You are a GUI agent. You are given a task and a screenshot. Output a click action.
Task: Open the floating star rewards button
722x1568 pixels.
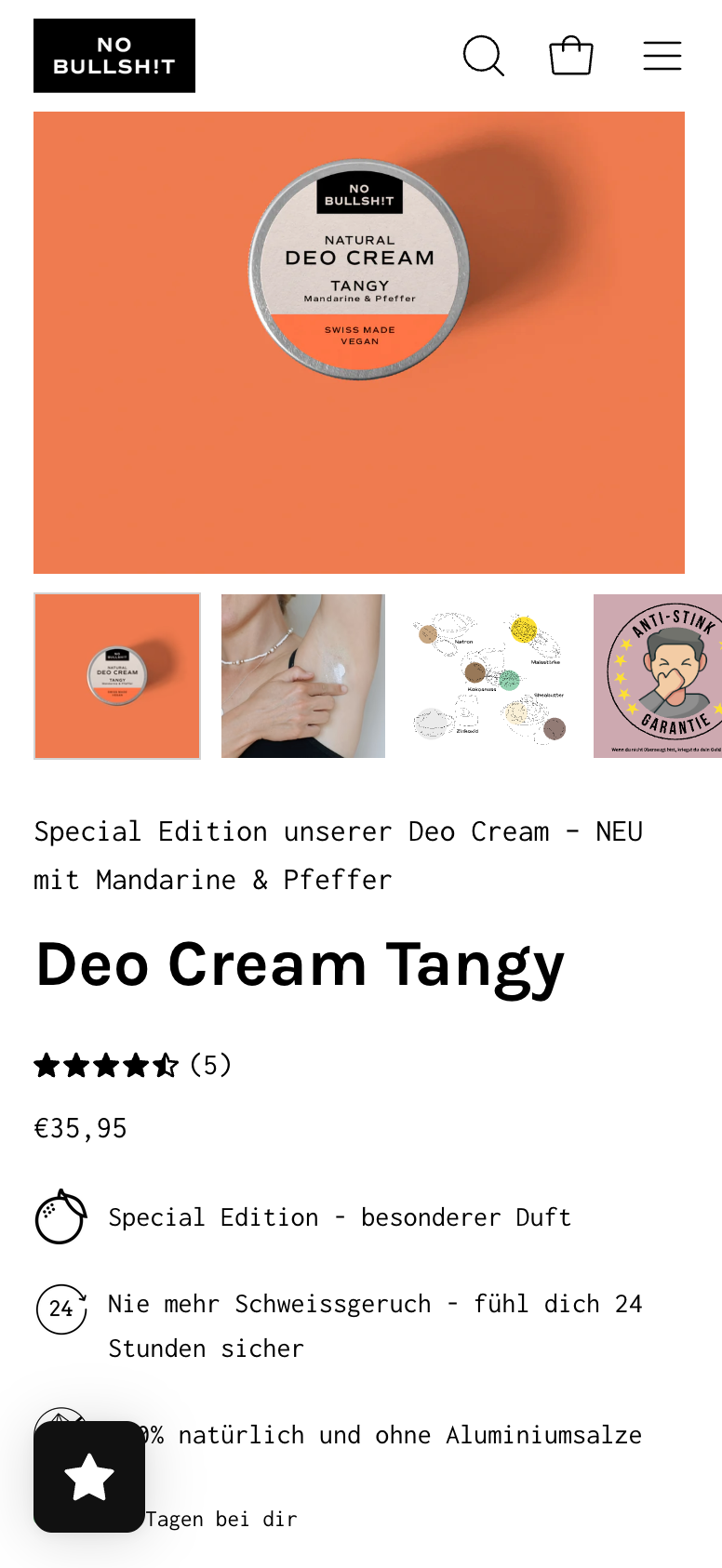(x=89, y=1477)
